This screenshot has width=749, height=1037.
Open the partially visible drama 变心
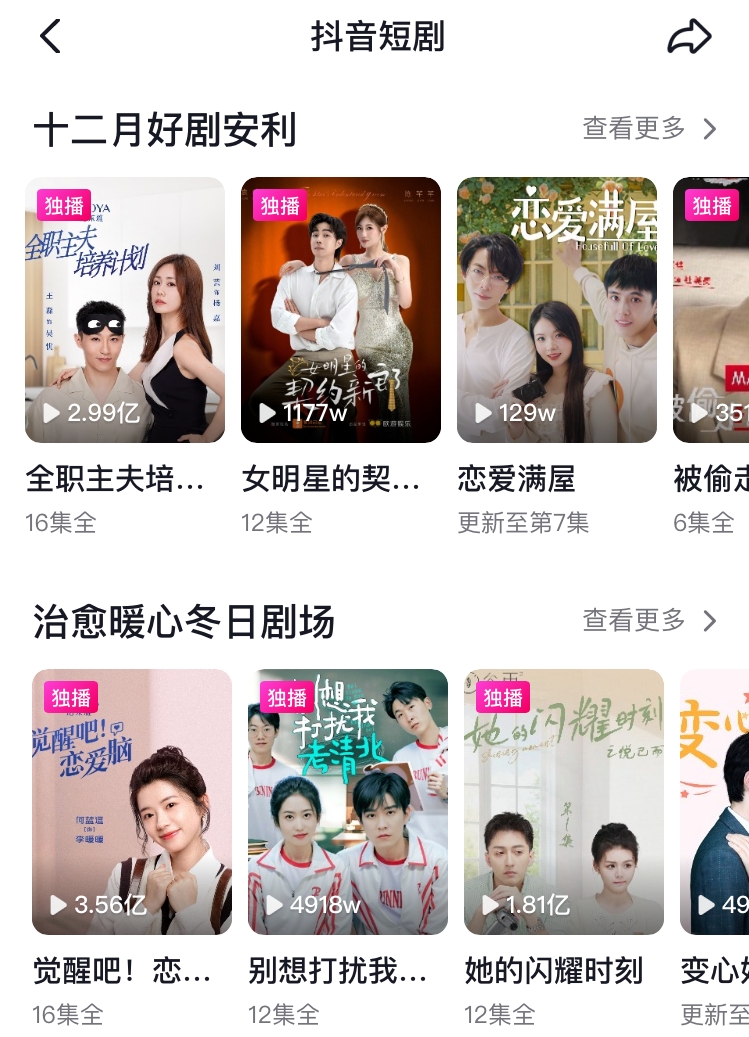[715, 802]
